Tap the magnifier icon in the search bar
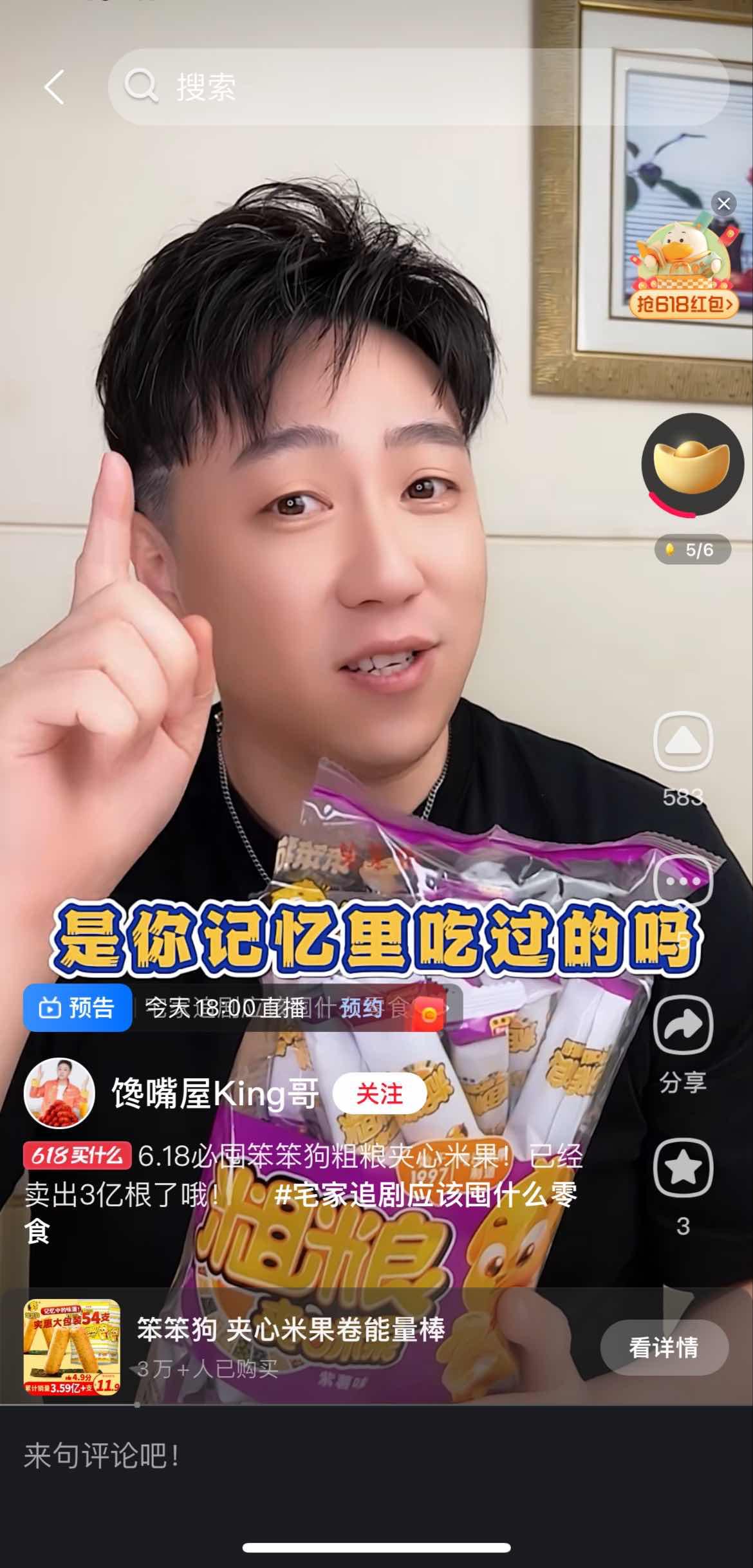Viewport: 753px width, 1568px height. coord(143,88)
